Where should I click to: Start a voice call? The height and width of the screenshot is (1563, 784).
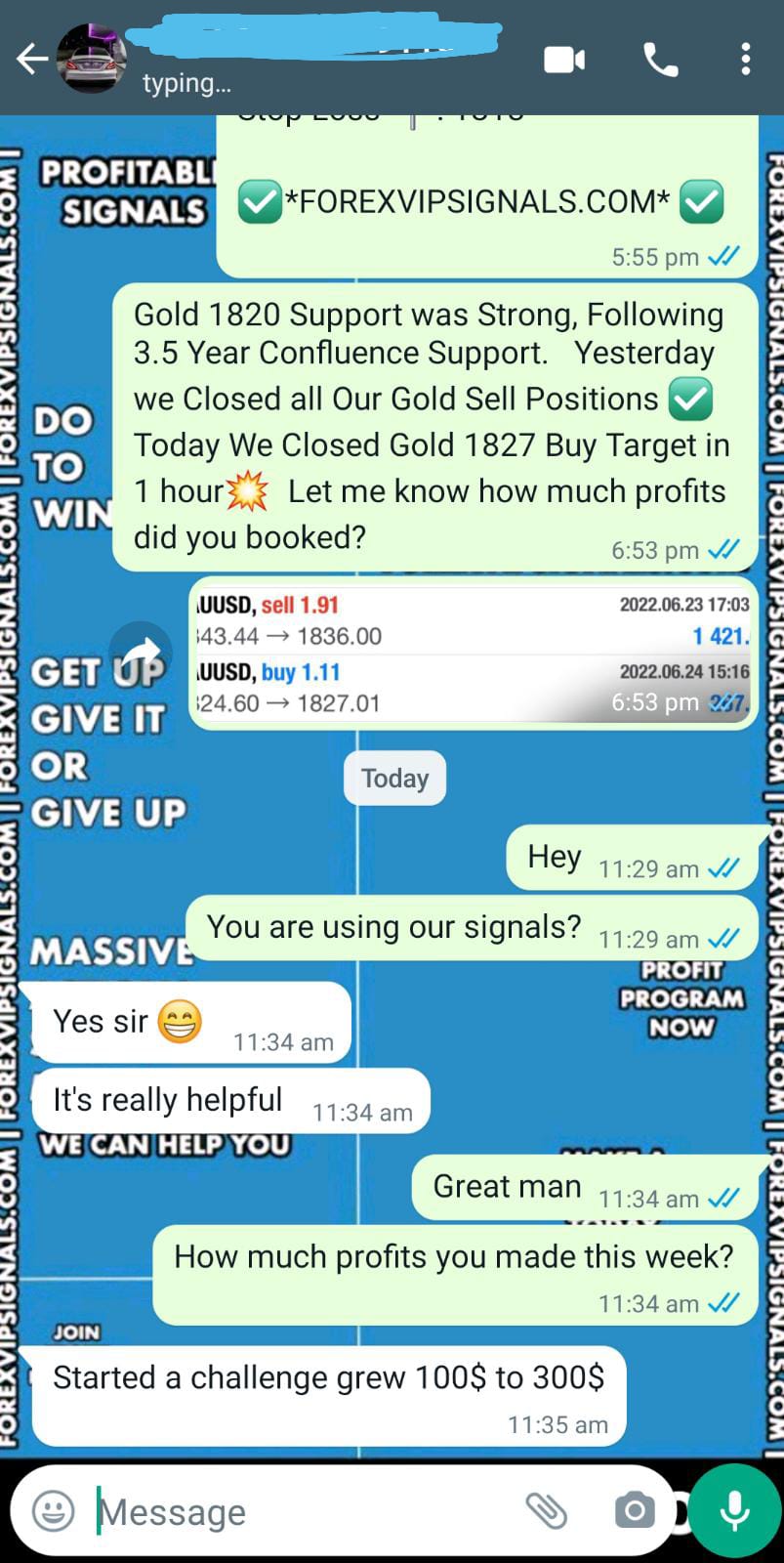click(x=660, y=61)
